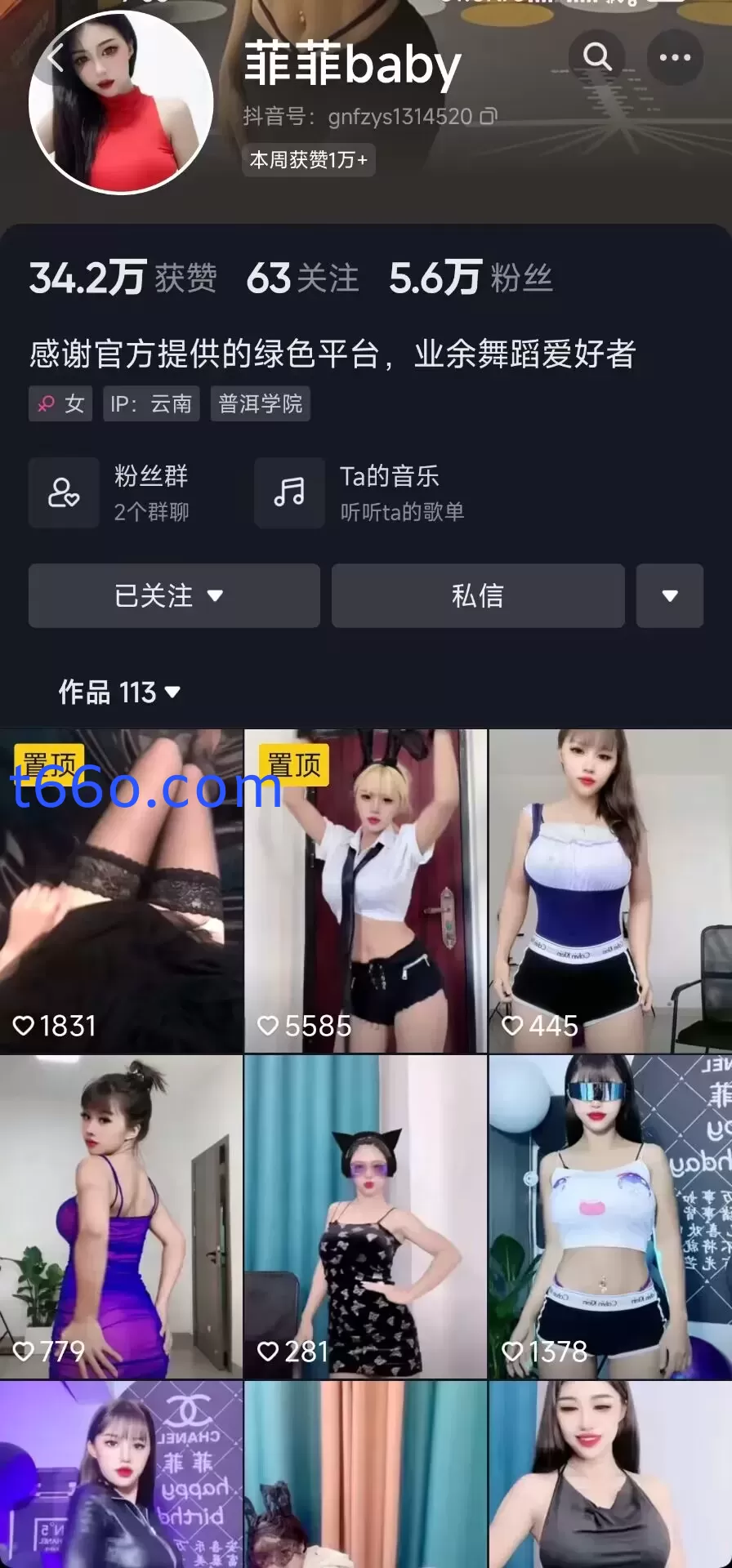View the profile avatar photo
Viewport: 732px width, 1568px height.
(x=121, y=104)
